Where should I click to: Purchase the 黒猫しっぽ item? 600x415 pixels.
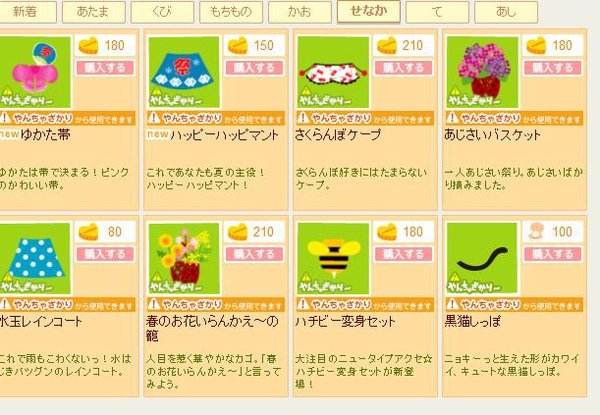click(x=552, y=254)
